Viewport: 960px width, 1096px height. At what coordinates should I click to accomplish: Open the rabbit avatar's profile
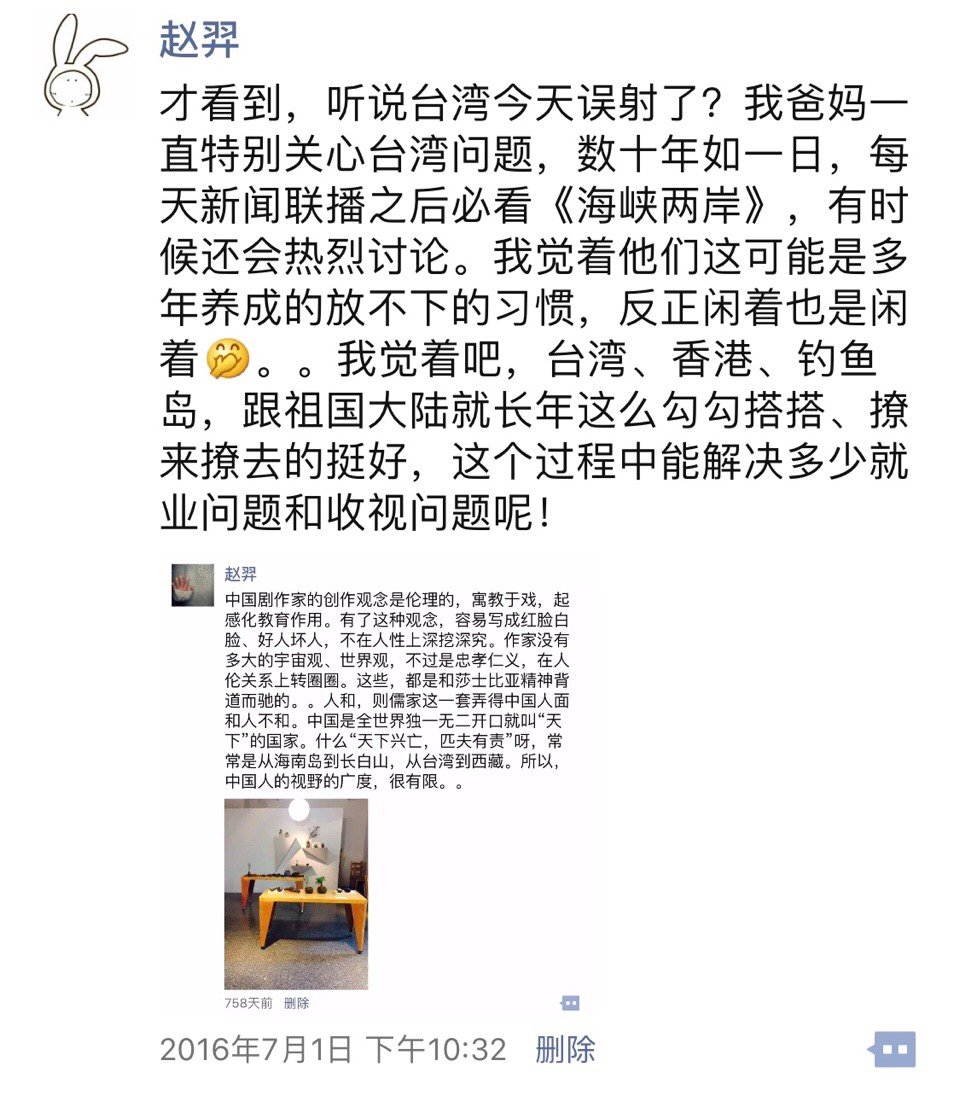coord(84,63)
